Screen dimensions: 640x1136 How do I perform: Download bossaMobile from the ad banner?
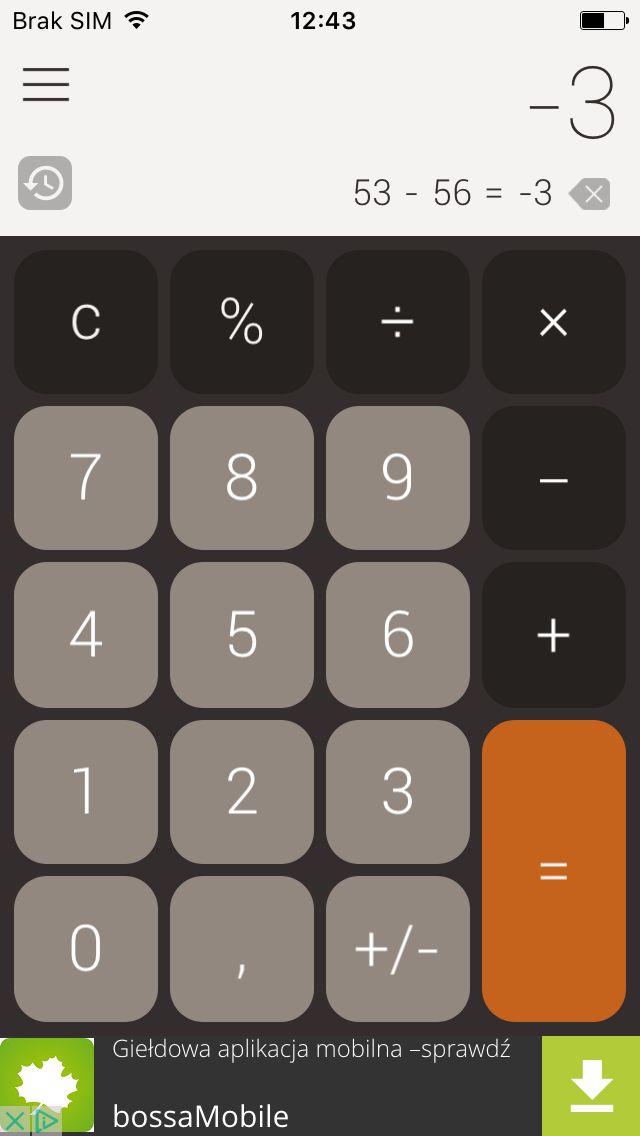pyautogui.click(x=591, y=1086)
